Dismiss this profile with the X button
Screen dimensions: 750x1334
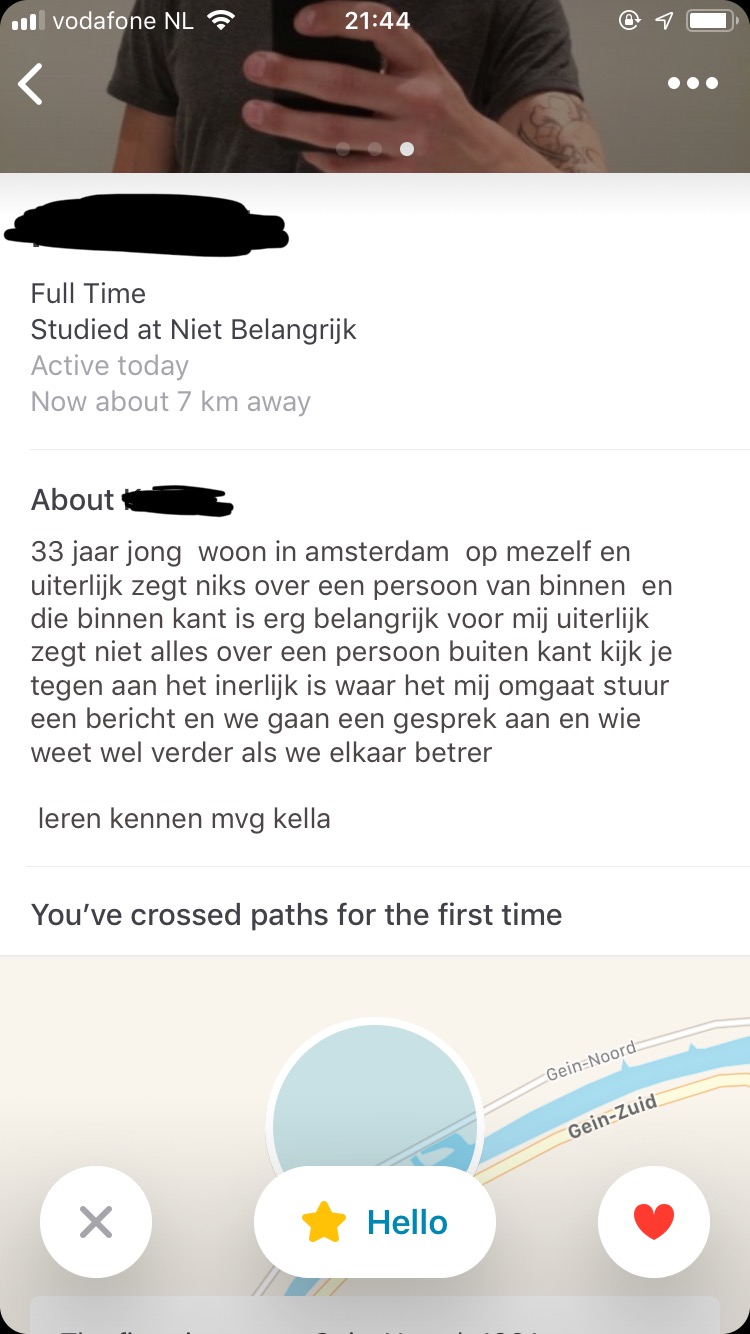pyautogui.click(x=96, y=1222)
